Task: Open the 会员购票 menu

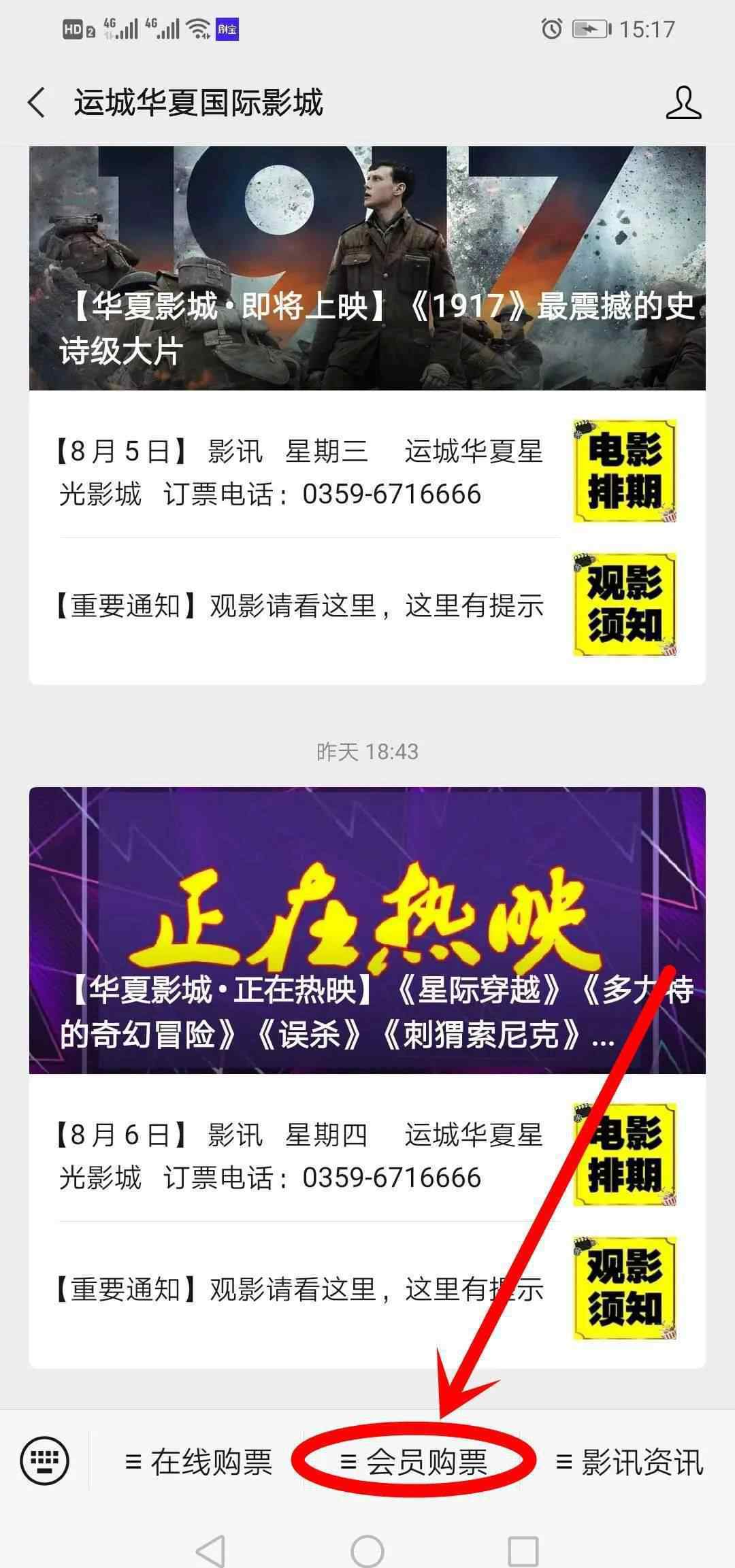Action: pyautogui.click(x=413, y=1461)
